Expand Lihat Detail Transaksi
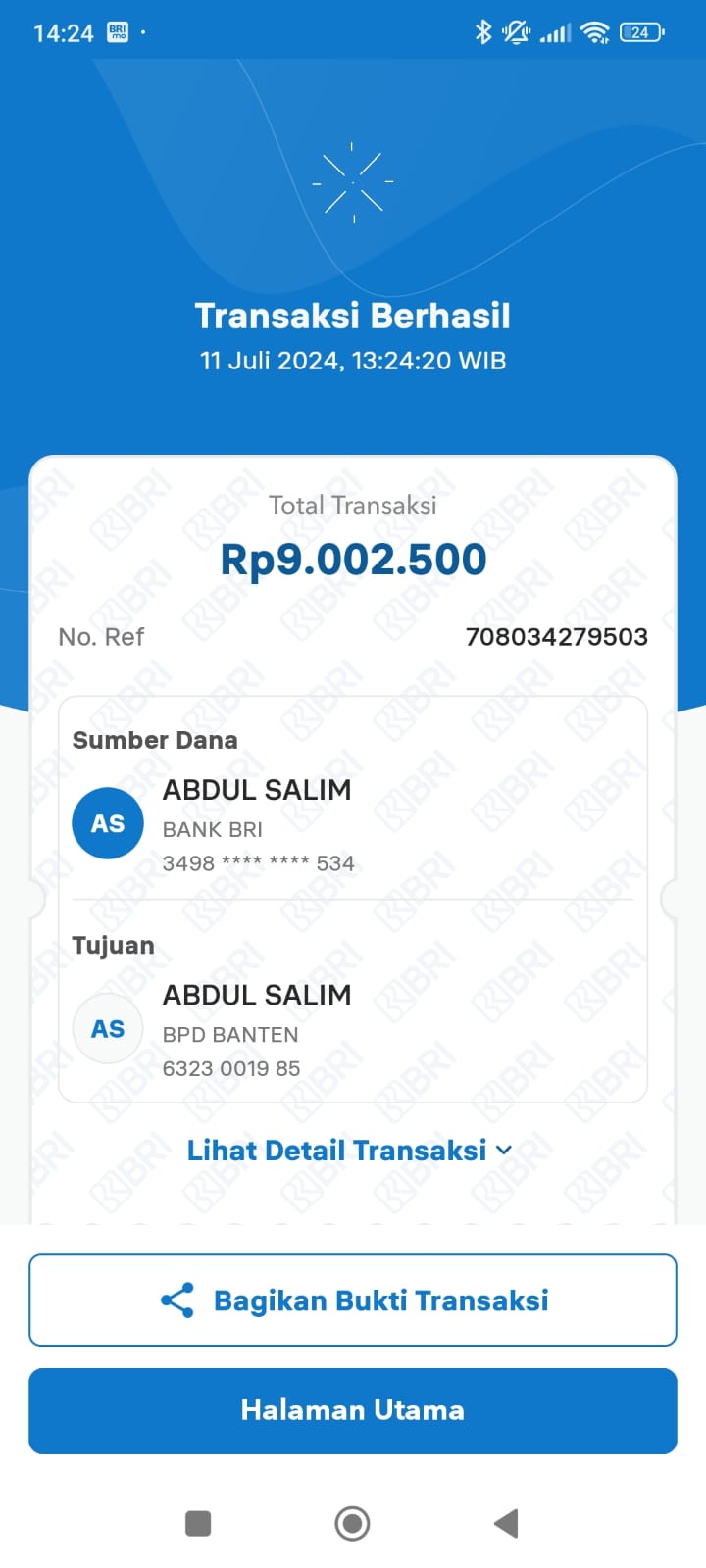 point(350,1151)
